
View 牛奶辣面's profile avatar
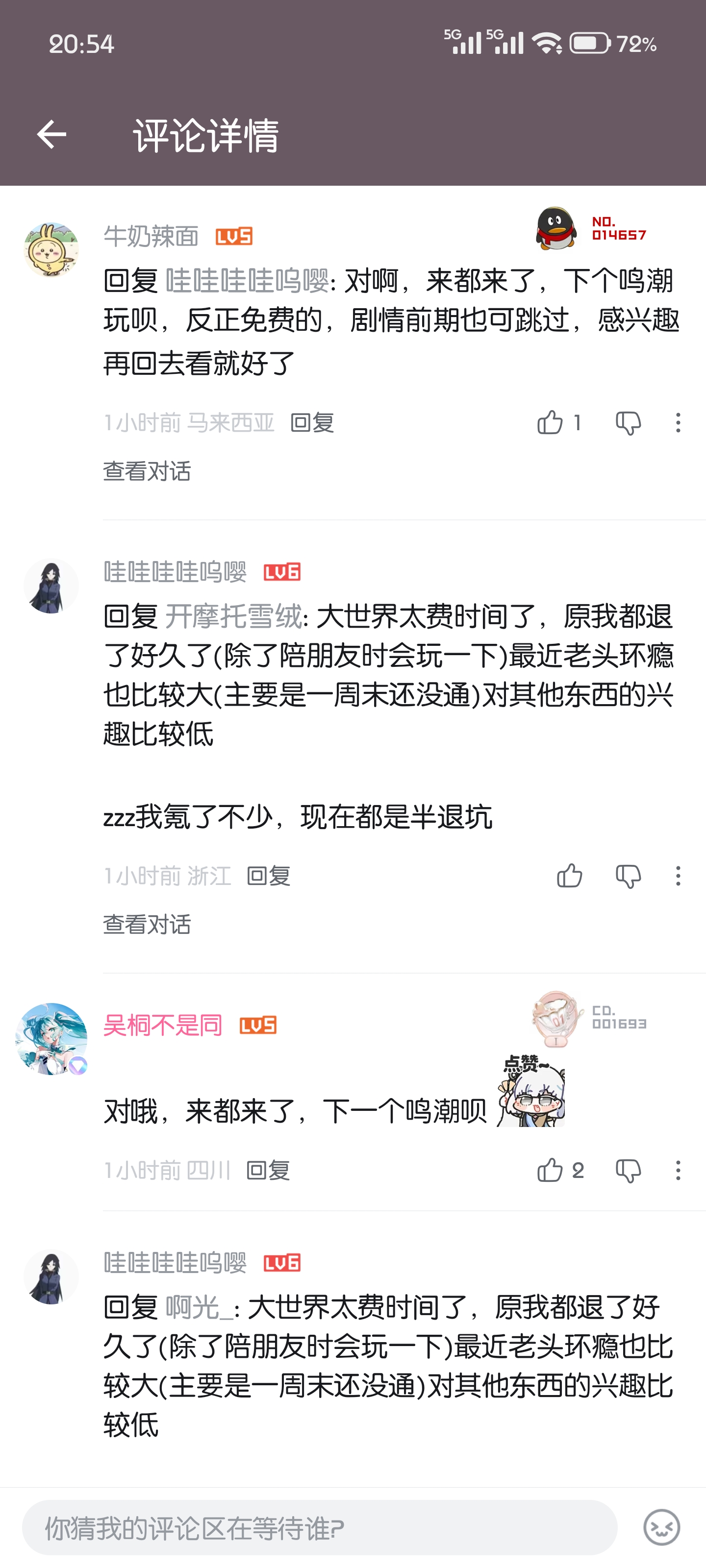pyautogui.click(x=51, y=249)
